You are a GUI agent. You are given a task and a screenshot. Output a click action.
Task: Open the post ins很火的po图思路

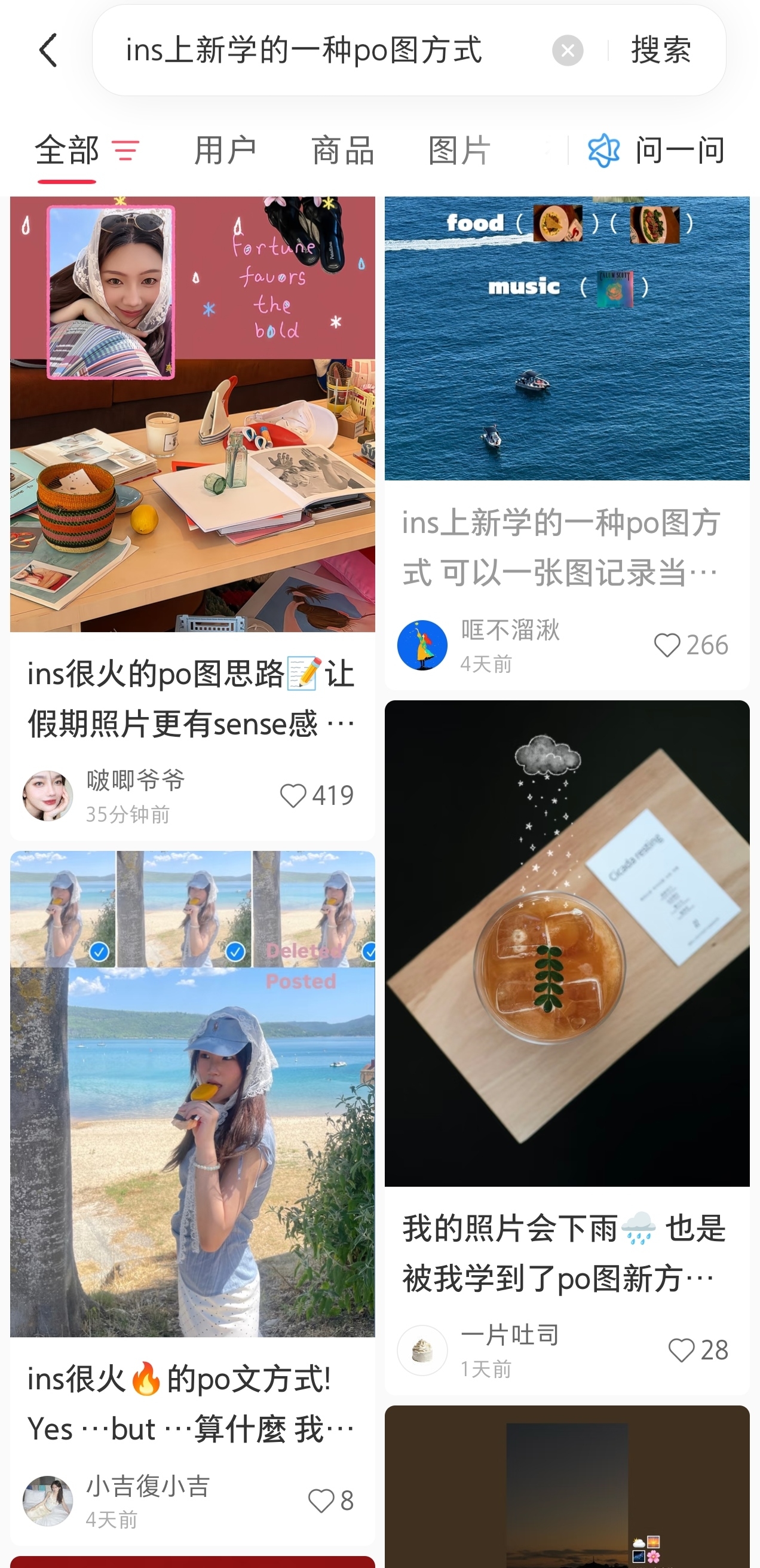click(x=192, y=699)
